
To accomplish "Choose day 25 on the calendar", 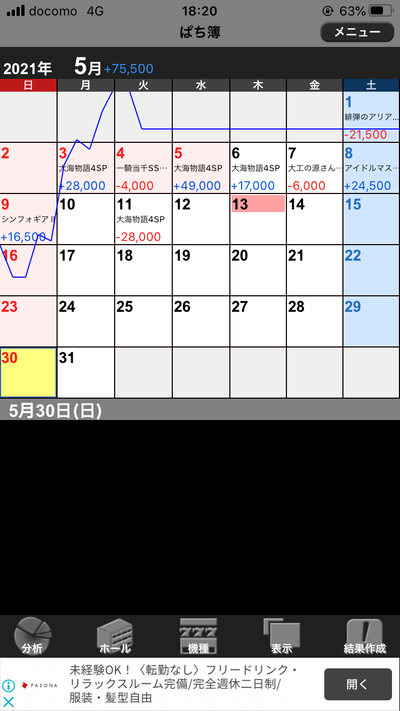I will click(143, 321).
